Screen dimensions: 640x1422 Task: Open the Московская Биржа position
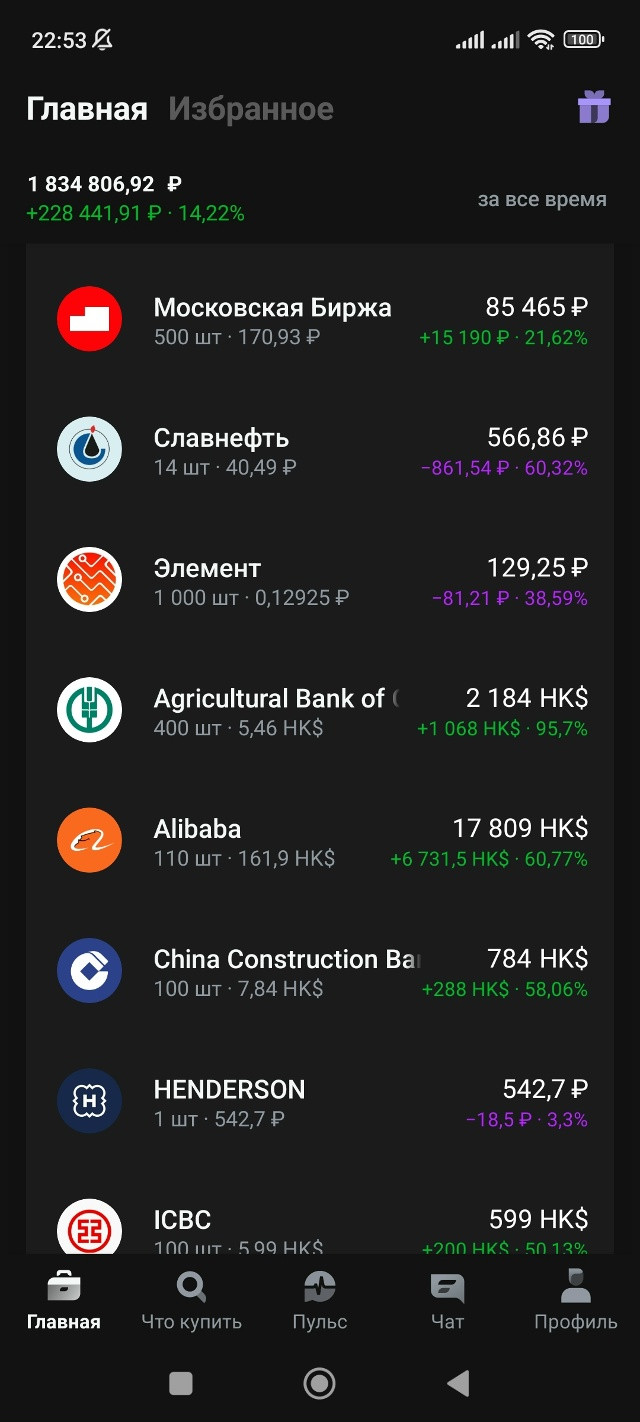320,320
